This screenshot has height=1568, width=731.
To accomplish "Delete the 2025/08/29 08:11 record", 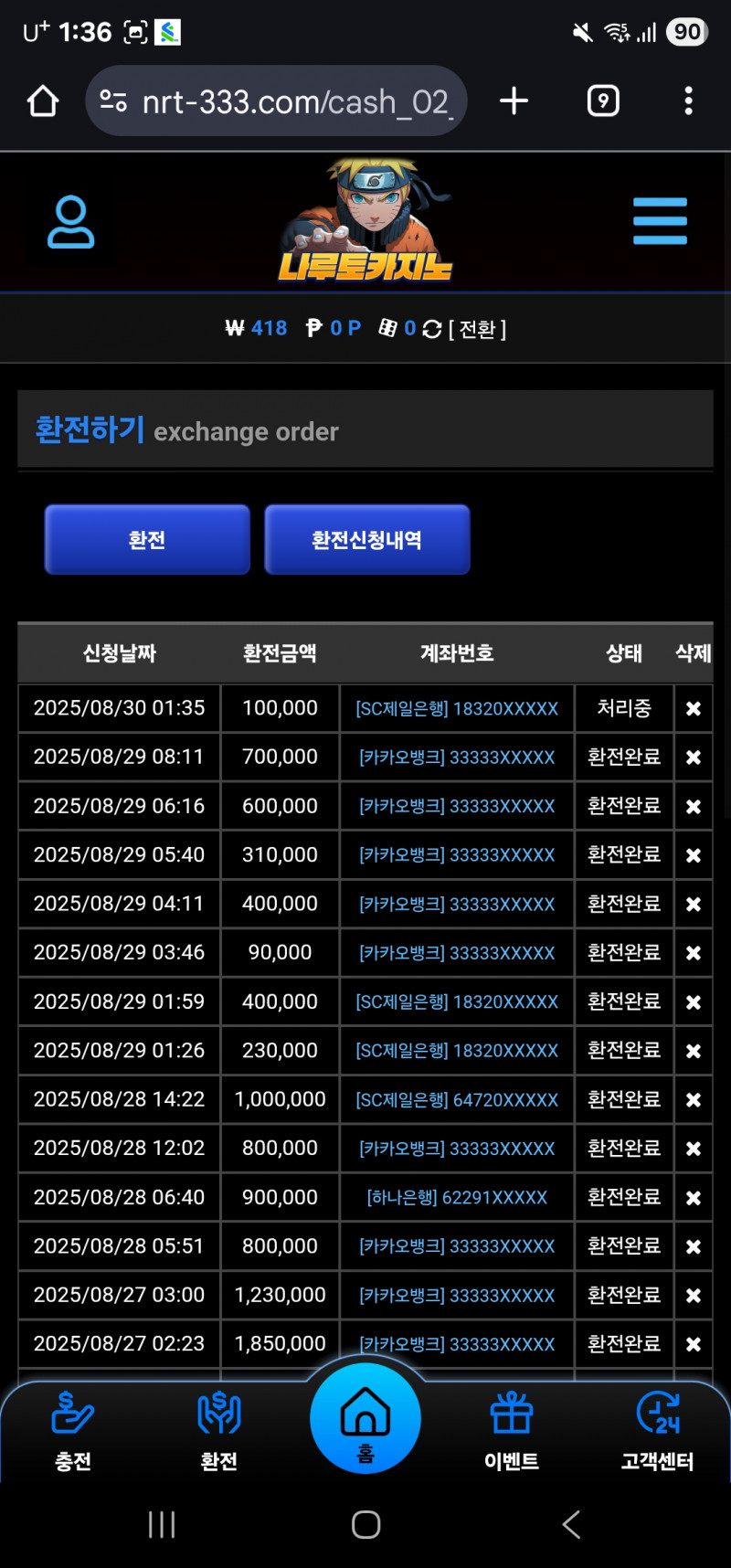I will coord(694,758).
